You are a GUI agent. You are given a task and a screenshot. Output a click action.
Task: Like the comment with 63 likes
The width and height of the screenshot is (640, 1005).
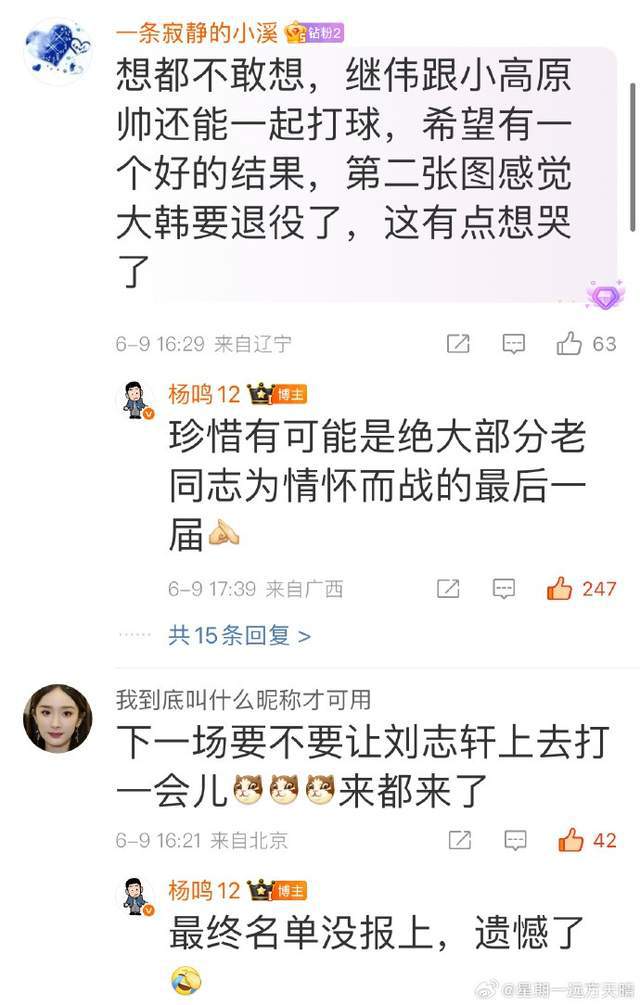point(570,344)
